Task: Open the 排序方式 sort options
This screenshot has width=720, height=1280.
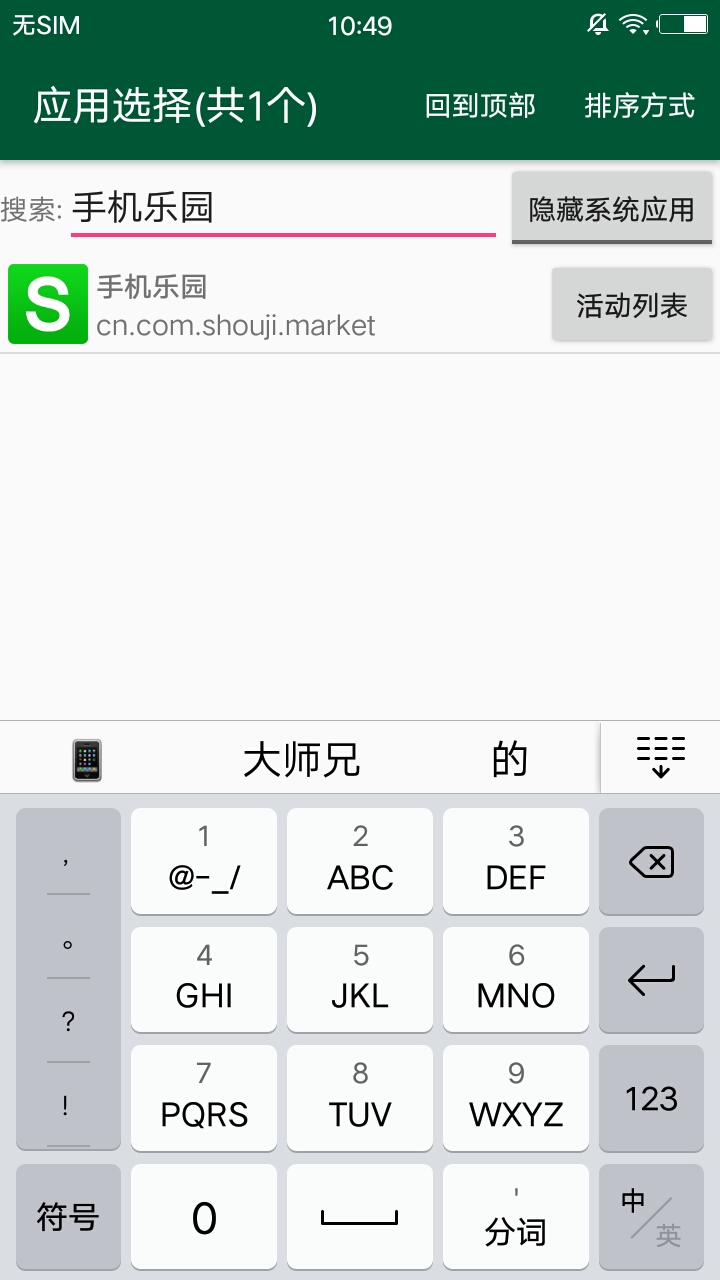Action: click(x=639, y=106)
